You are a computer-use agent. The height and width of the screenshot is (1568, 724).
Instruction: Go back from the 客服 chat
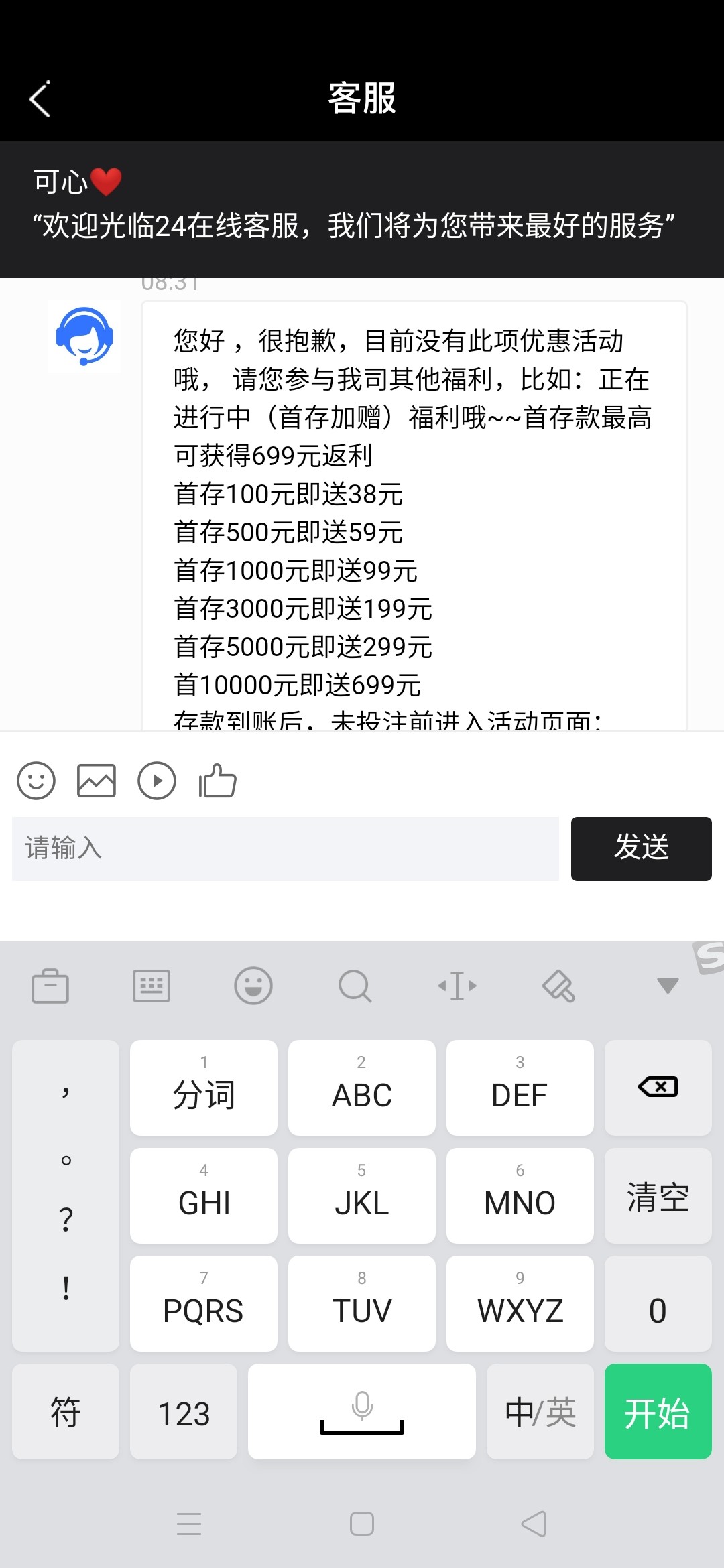pyautogui.click(x=40, y=99)
